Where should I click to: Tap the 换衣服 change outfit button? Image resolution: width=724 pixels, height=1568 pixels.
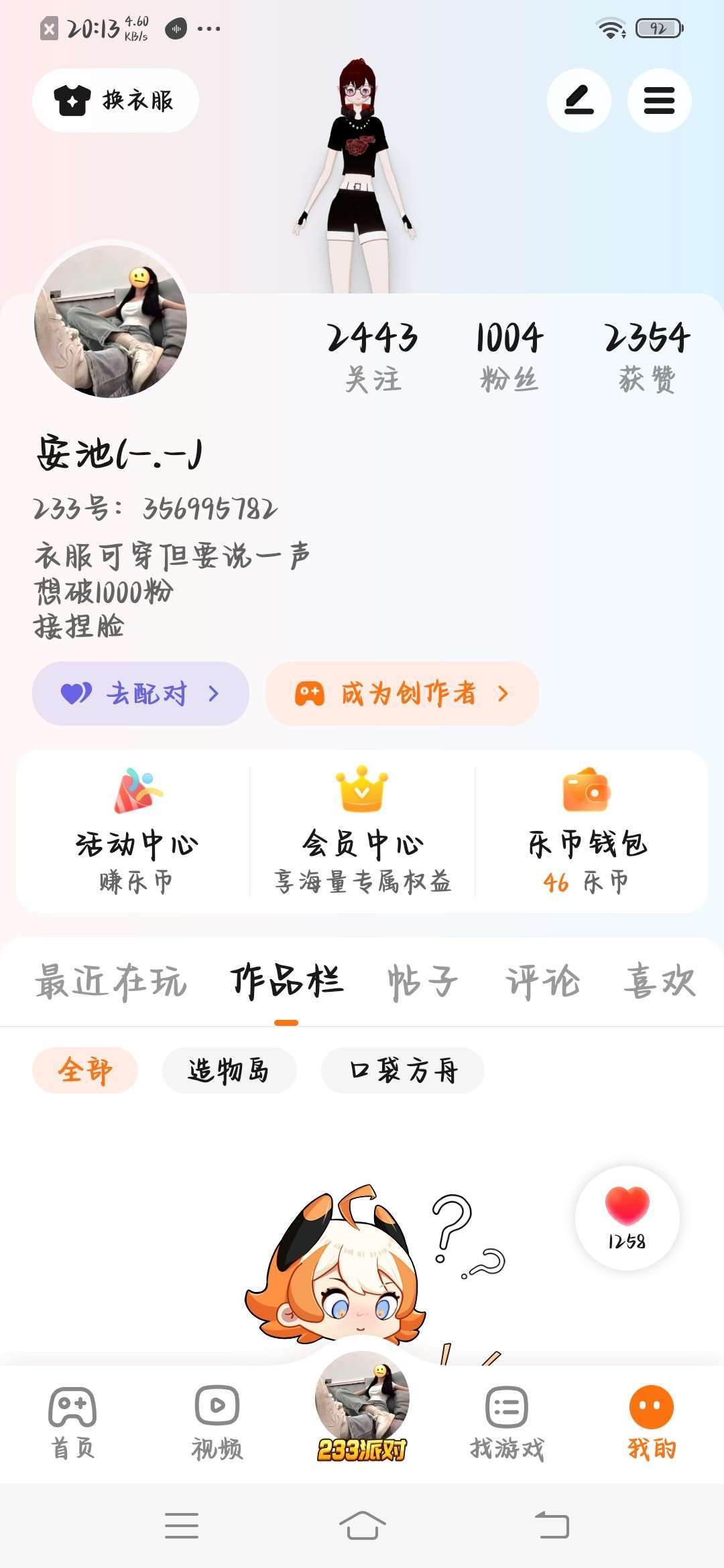coord(115,101)
